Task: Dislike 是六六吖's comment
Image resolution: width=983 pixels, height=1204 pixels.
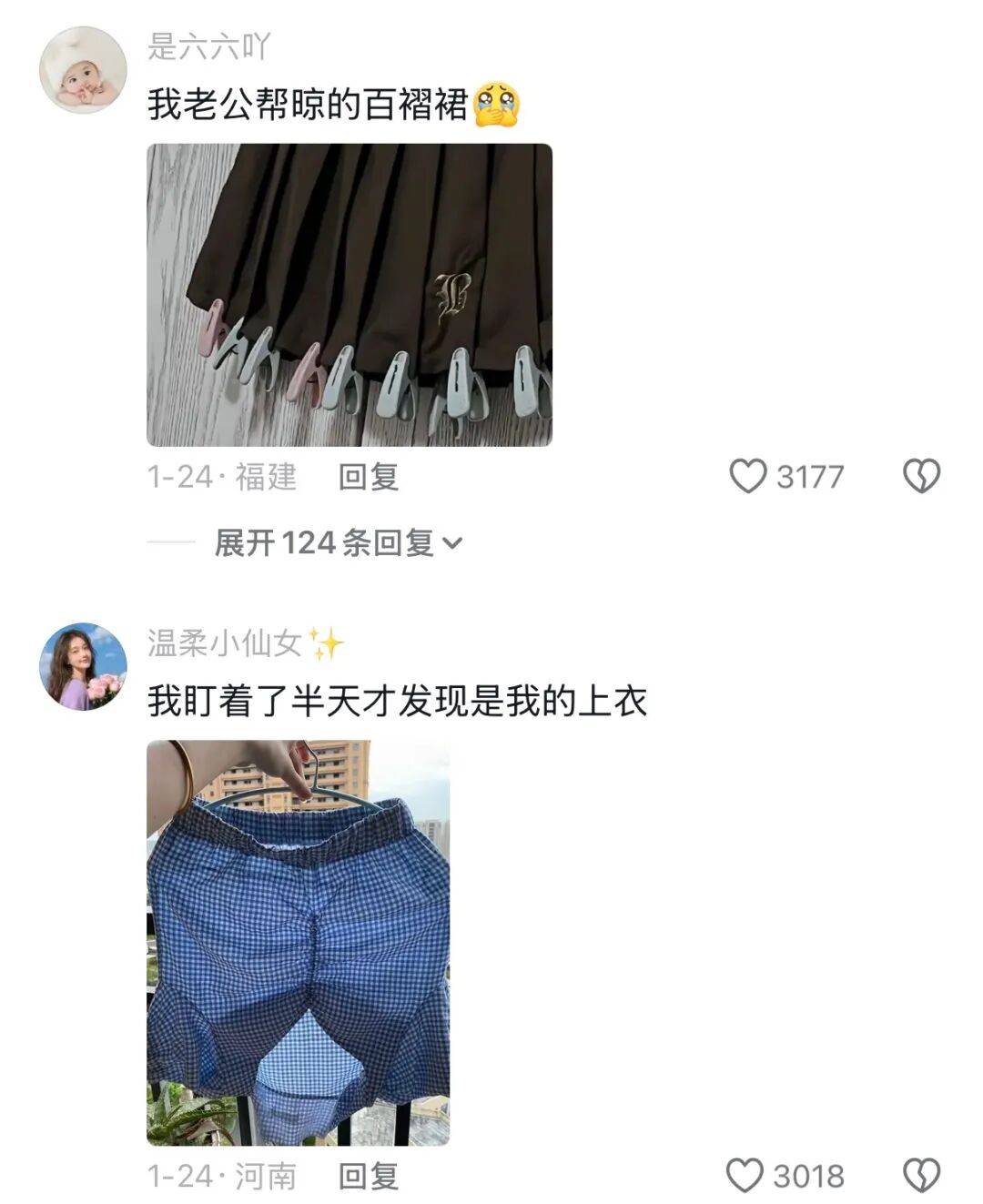Action: click(921, 476)
